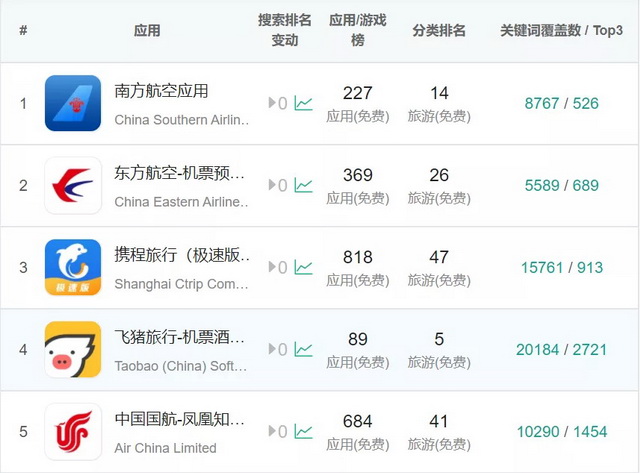Open keyword coverage 10290 for 中国国航
Screen dimensions: 640x473
[x=538, y=431]
